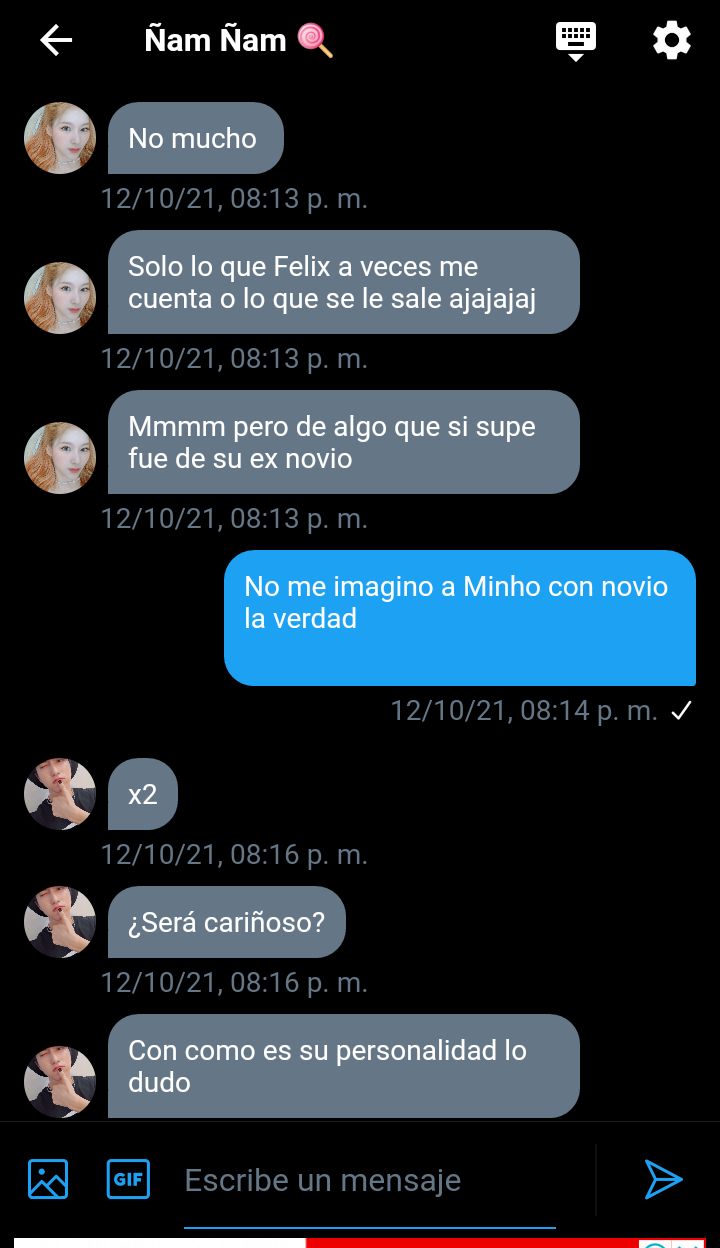Send the message with the arrow
Image resolution: width=720 pixels, height=1248 pixels.
coord(663,1180)
